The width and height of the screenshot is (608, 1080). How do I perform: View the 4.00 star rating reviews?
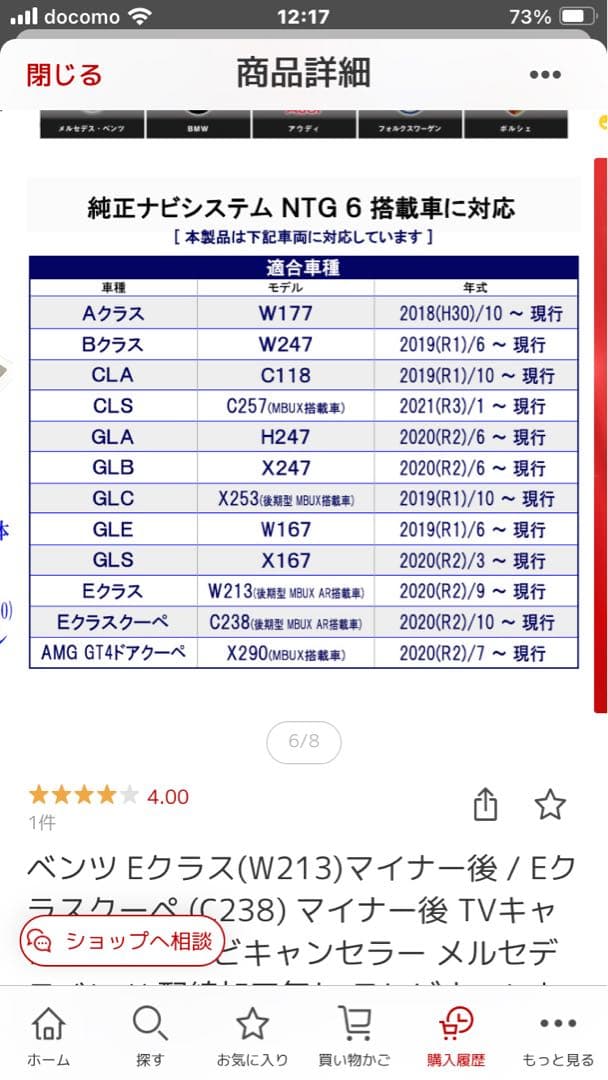point(108,797)
